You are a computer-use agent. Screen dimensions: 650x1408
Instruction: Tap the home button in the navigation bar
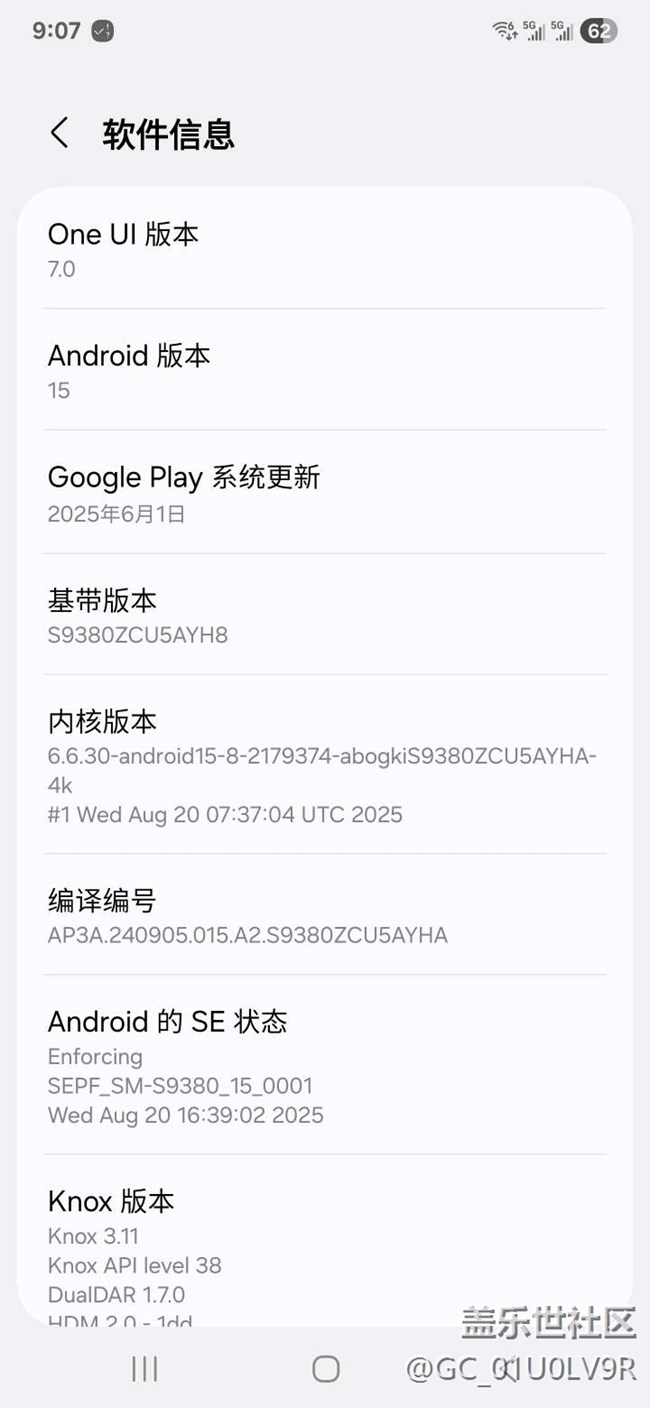tap(326, 1369)
